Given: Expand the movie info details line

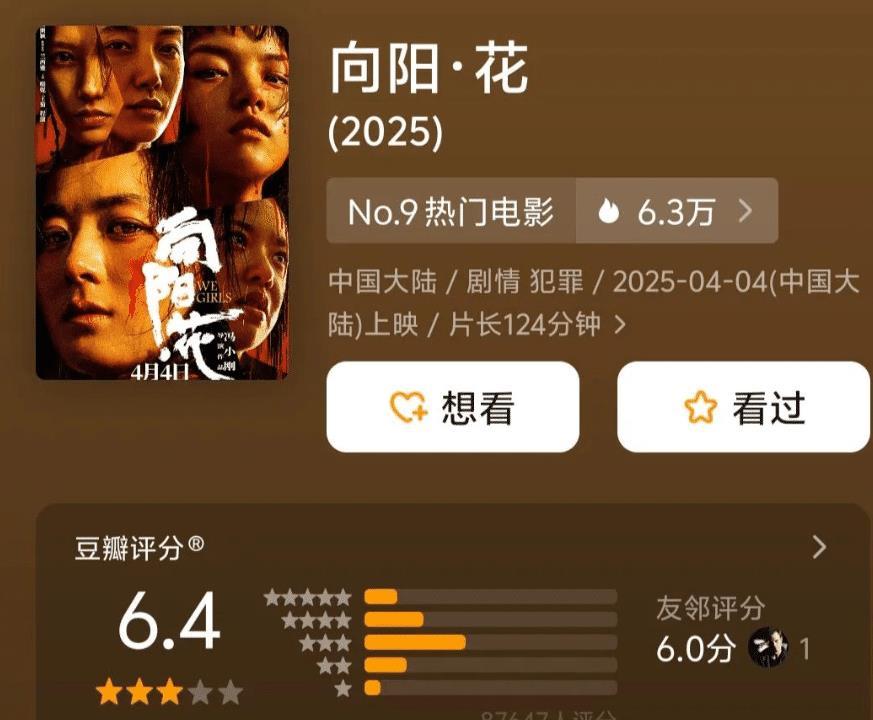Looking at the screenshot, I should [620, 325].
